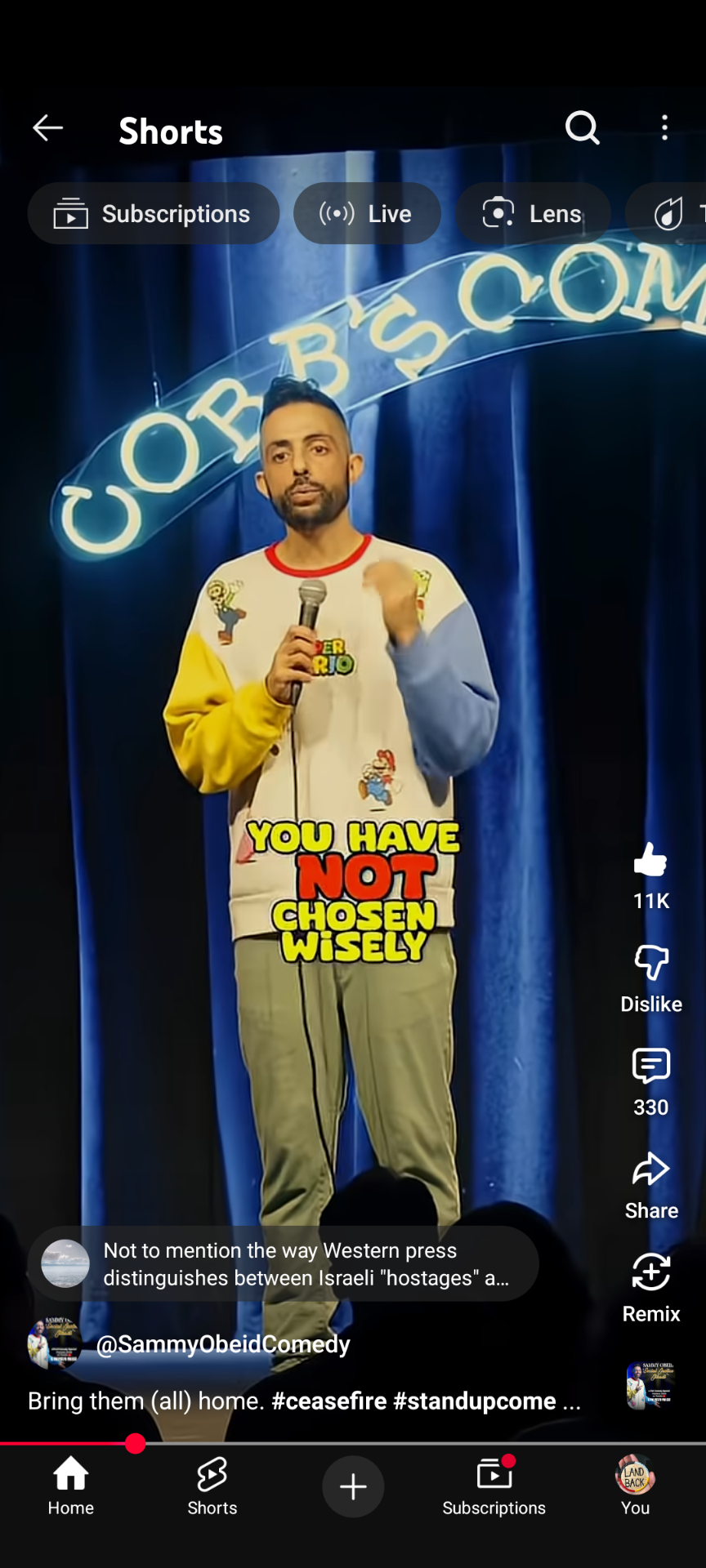The width and height of the screenshot is (706, 1568).
Task: Remix this Short
Action: coord(650,1274)
